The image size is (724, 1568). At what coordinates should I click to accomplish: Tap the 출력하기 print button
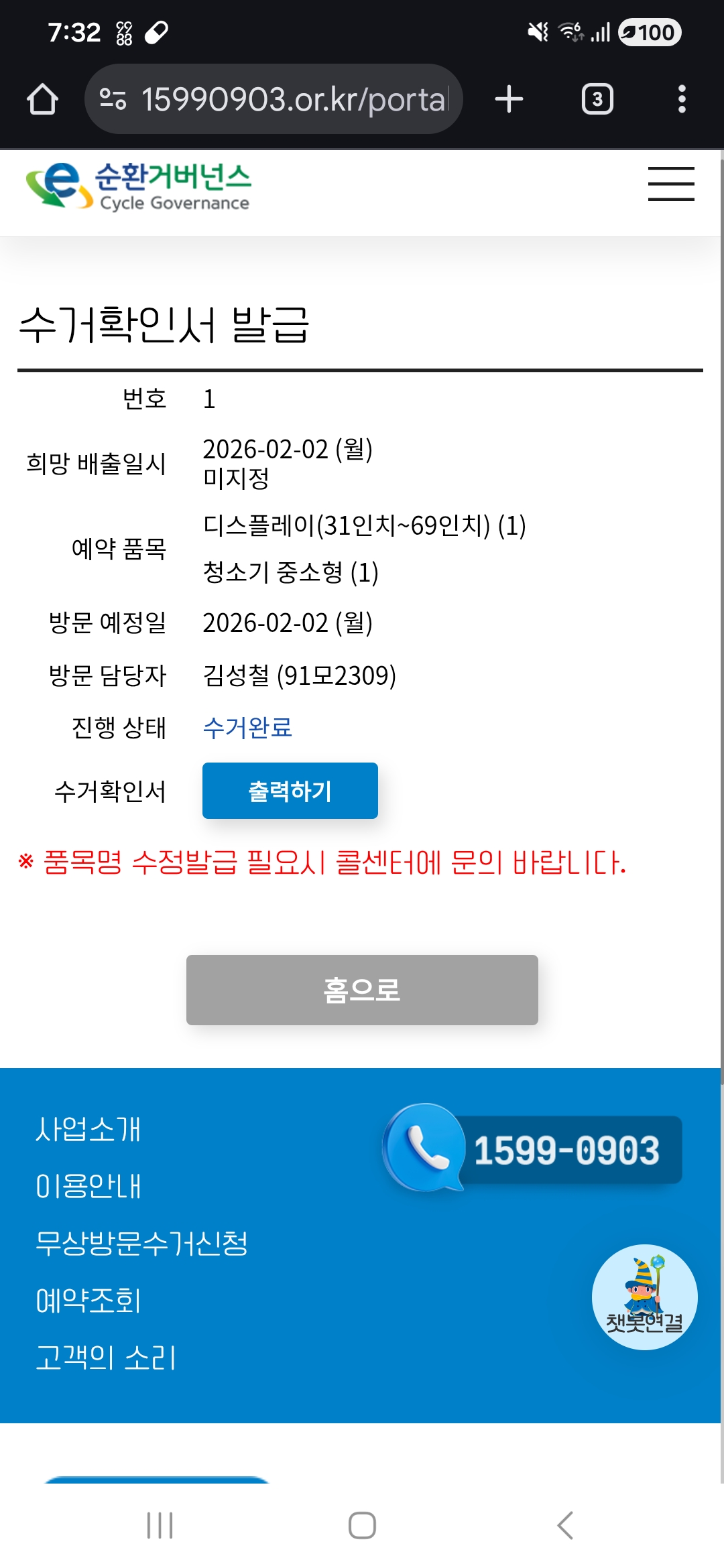pos(290,791)
